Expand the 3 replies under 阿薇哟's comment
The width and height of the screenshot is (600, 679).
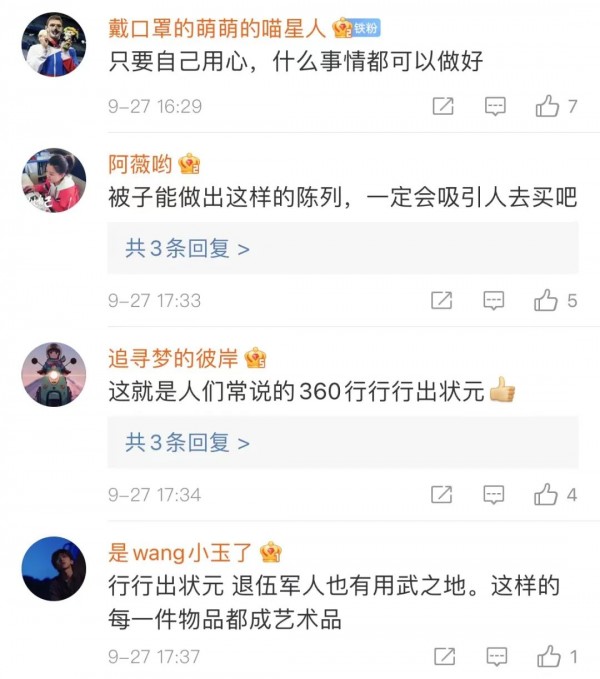187,248
